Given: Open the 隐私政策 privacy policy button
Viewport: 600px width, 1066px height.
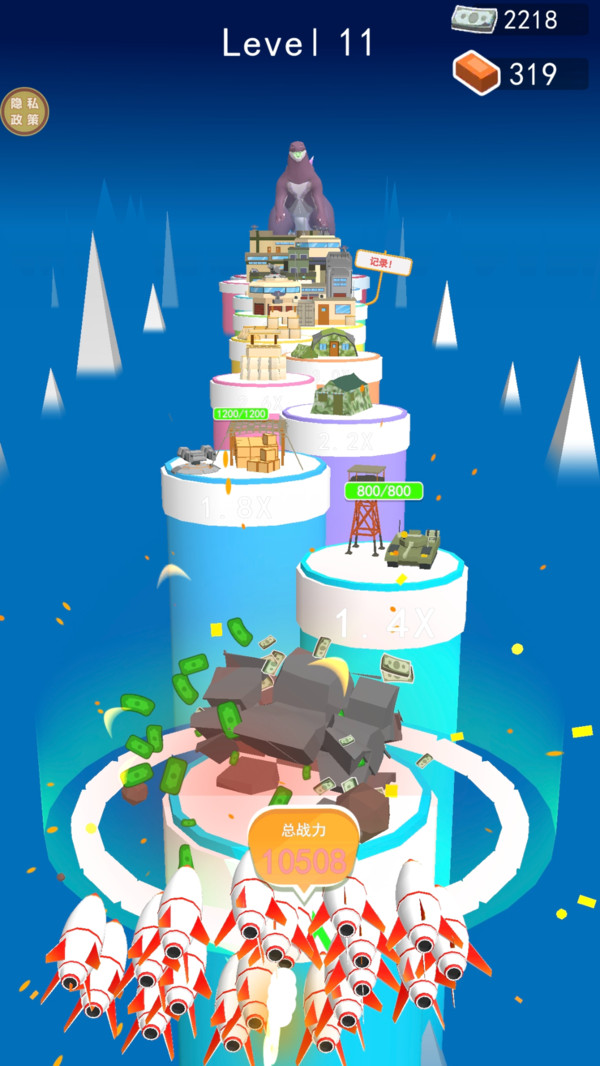Looking at the screenshot, I should click(24, 111).
